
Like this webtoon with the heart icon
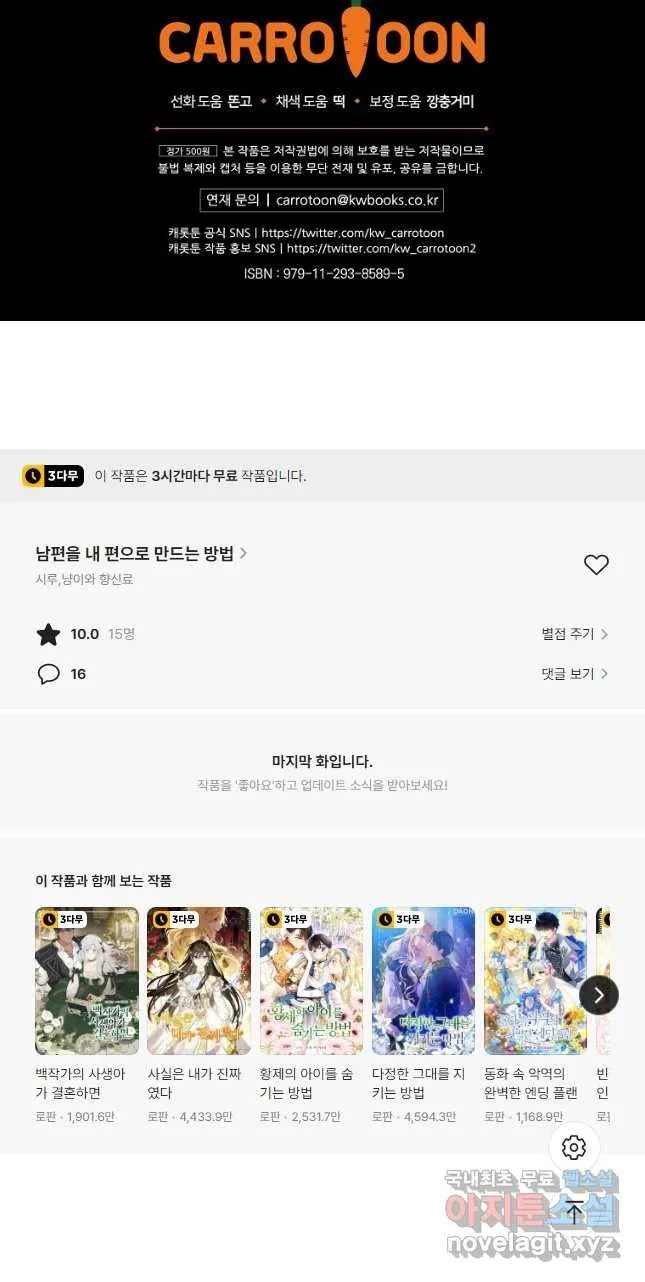pos(596,565)
